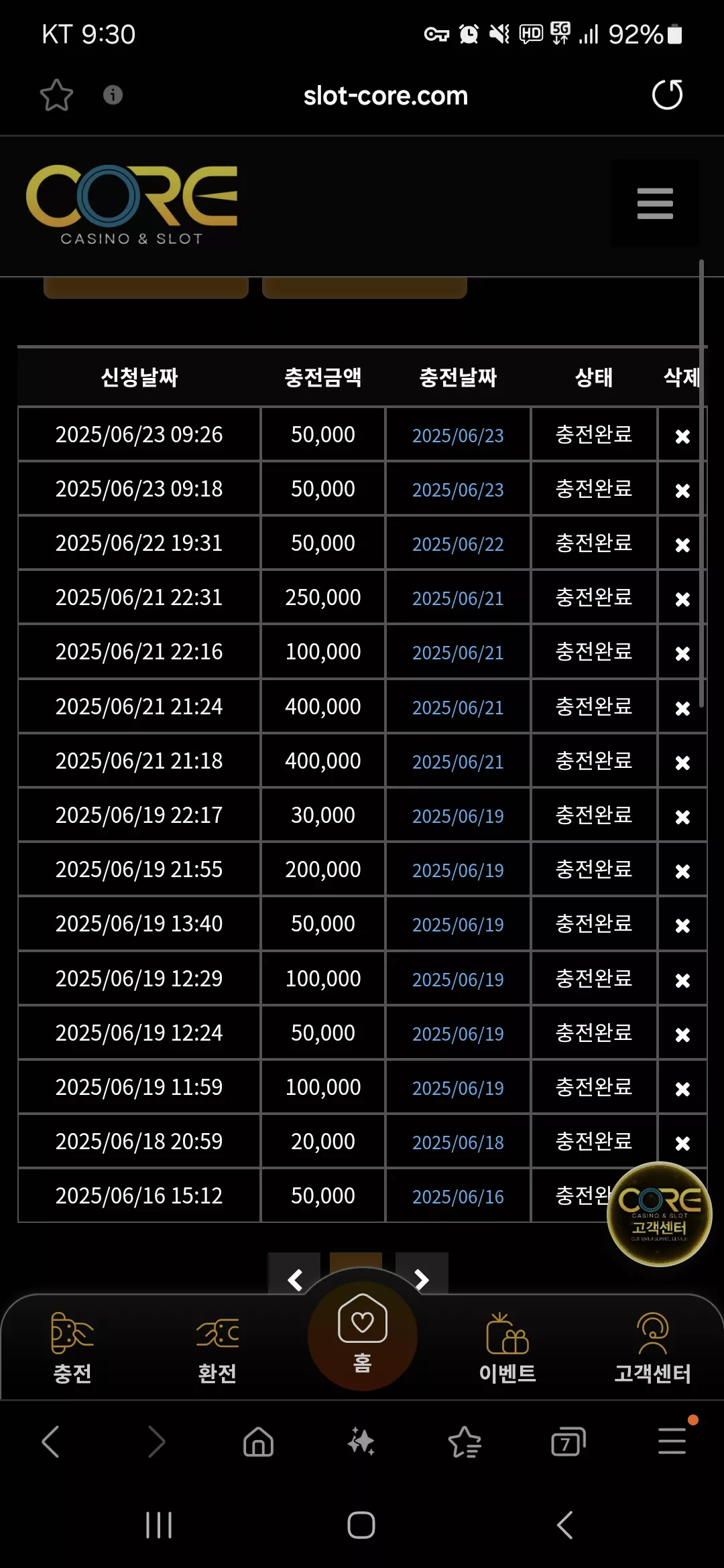Viewport: 724px width, 1568px height.
Task: Delete the 2025/06/23 09:26 charge record
Action: coord(682,436)
